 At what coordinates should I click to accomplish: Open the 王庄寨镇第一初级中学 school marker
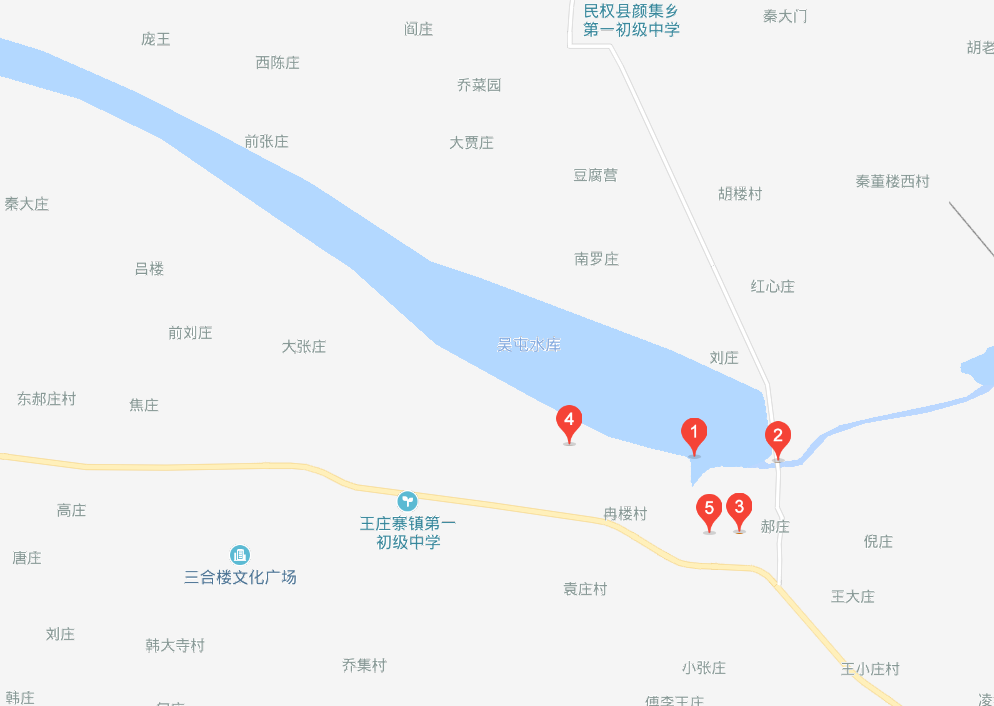click(x=407, y=500)
